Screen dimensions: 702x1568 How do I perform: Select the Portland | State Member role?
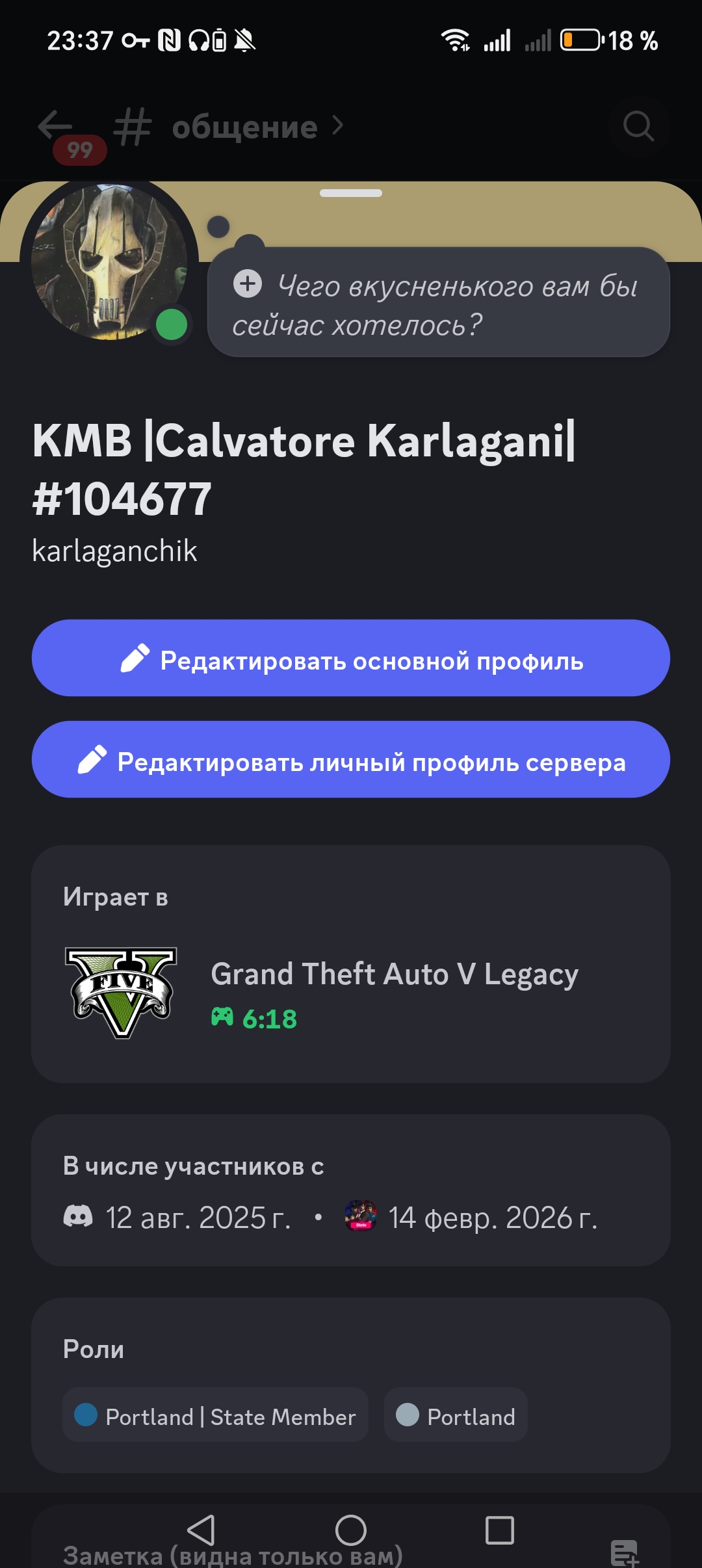[x=216, y=1417]
